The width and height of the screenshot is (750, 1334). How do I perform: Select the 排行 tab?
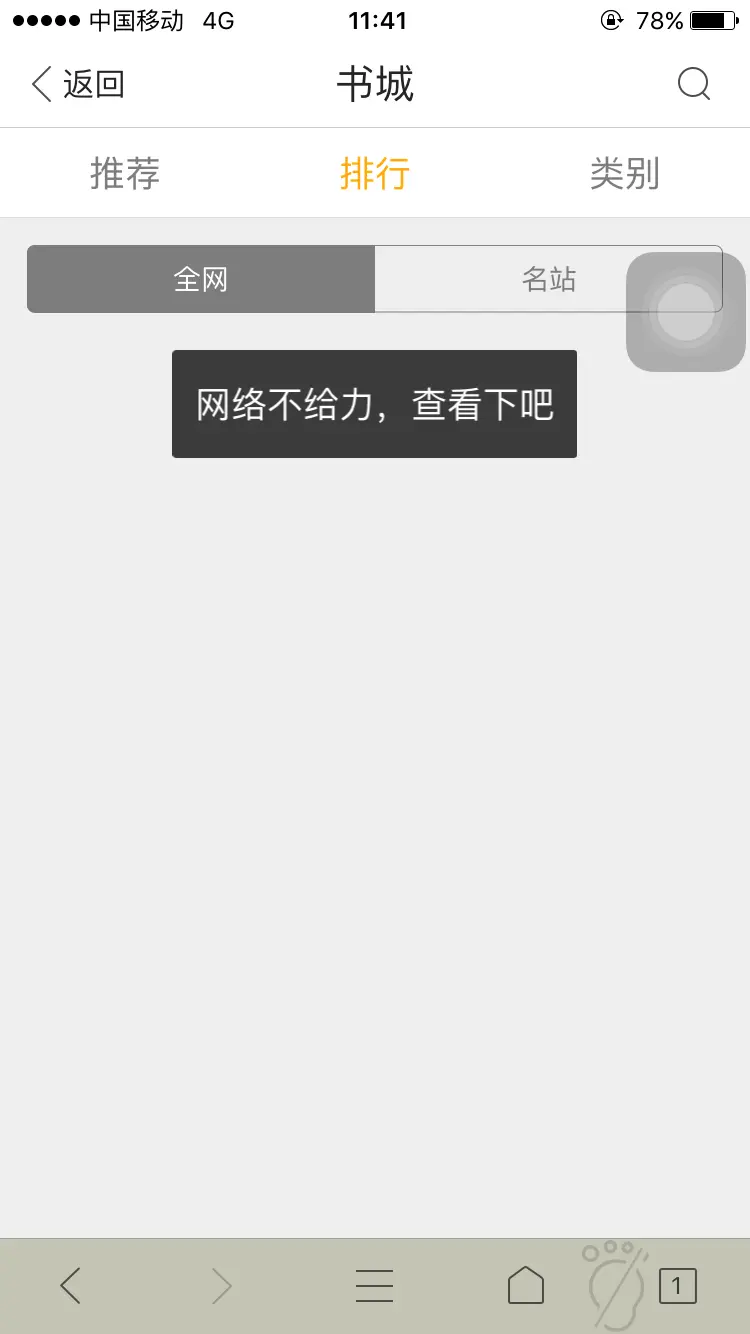click(x=375, y=174)
